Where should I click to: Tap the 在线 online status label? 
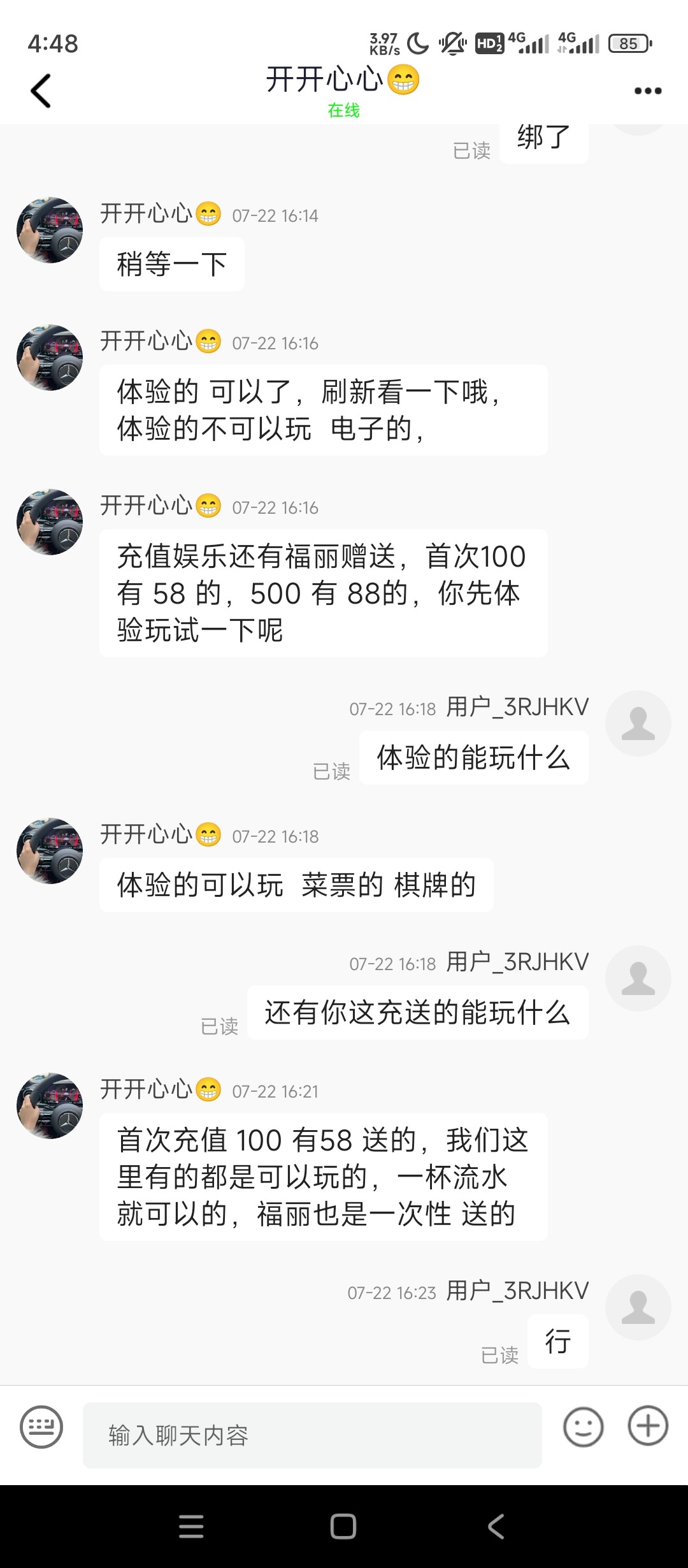click(x=343, y=110)
